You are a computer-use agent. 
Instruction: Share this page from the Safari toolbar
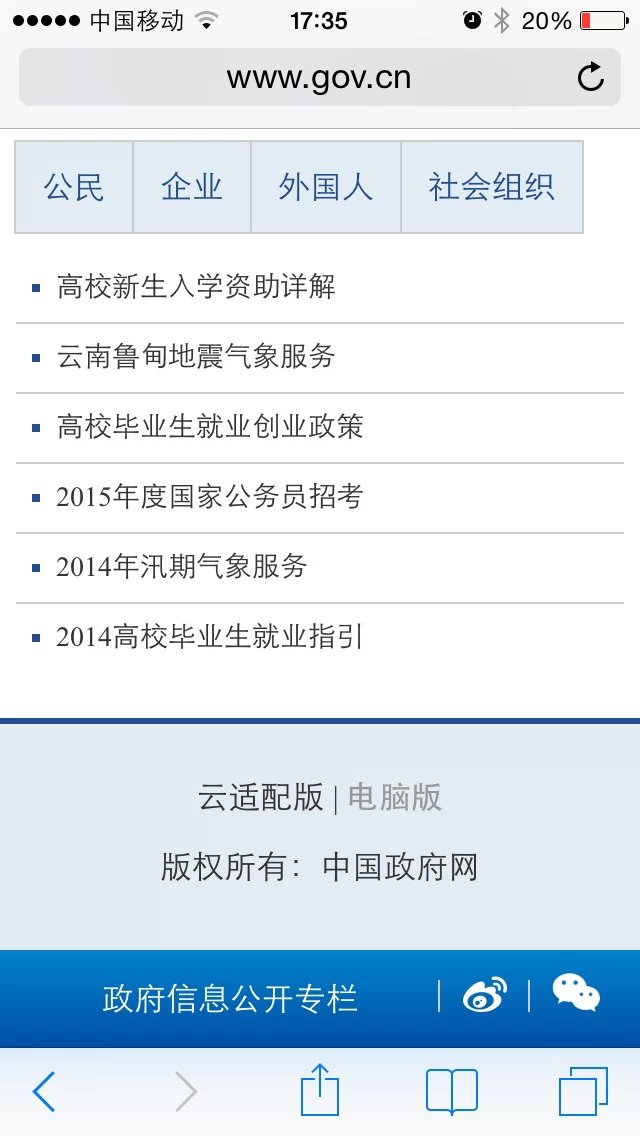click(320, 1090)
